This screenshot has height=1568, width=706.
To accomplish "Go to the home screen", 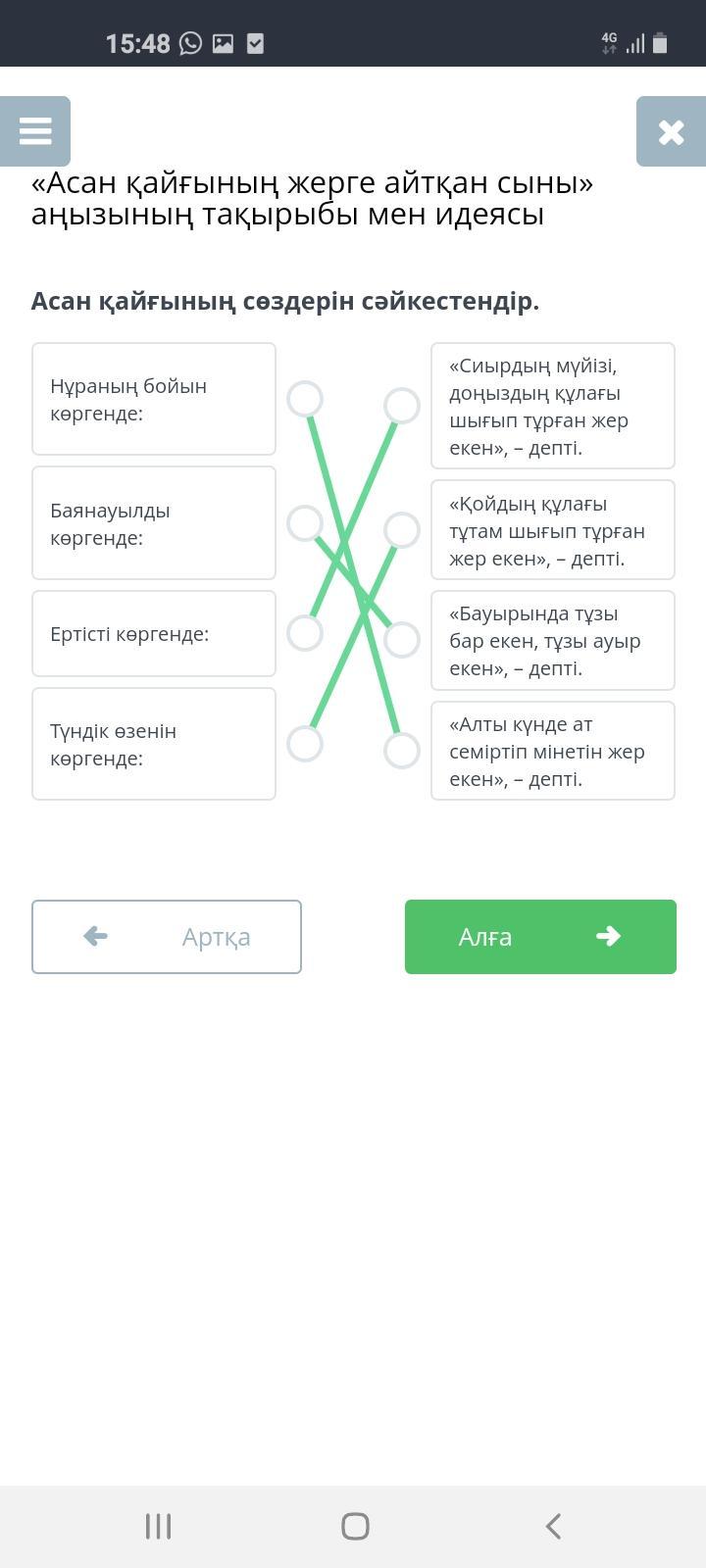I will 355,1526.
